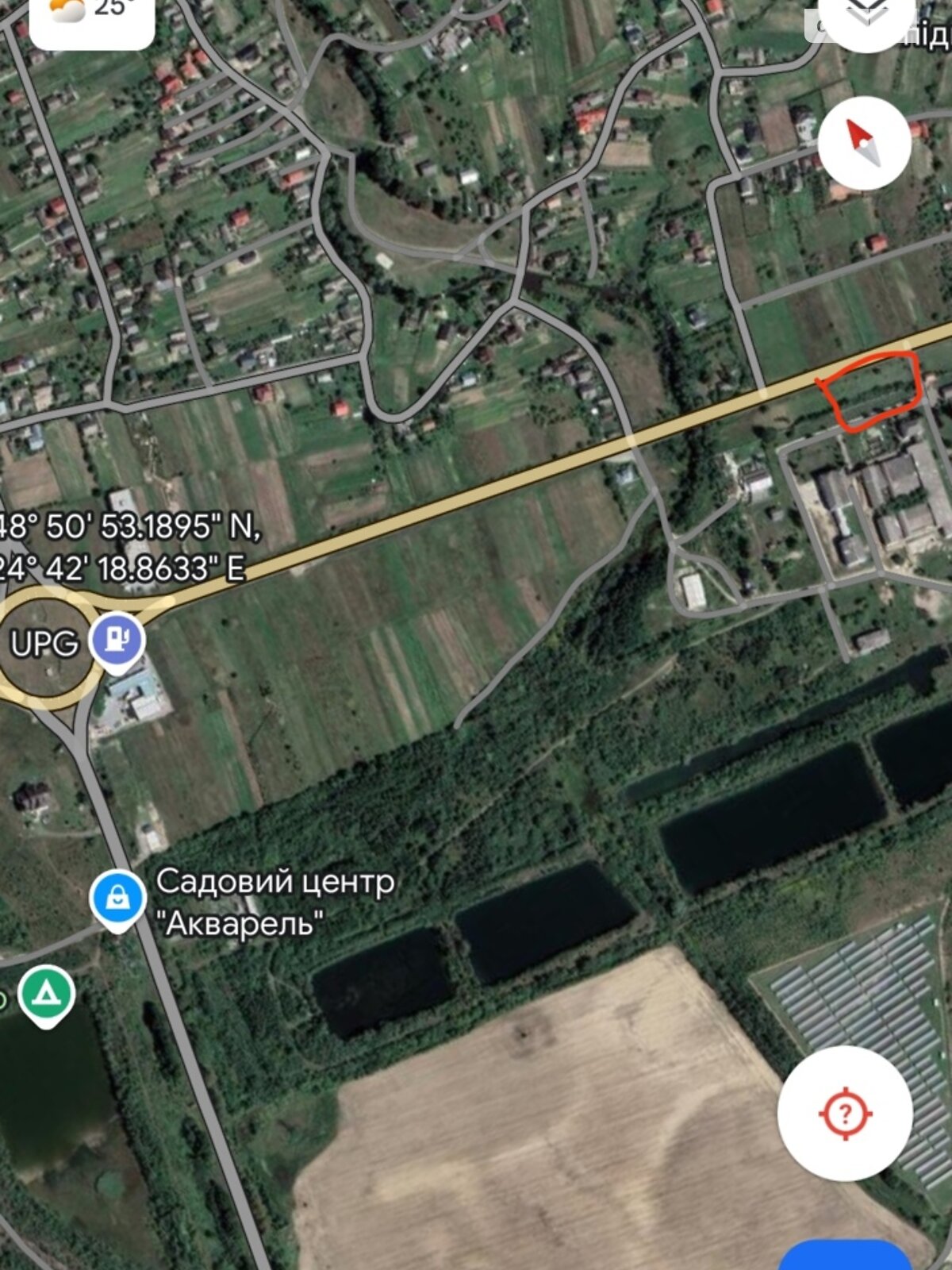
Task: Open the weather widget showing 25°
Action: [92, 17]
